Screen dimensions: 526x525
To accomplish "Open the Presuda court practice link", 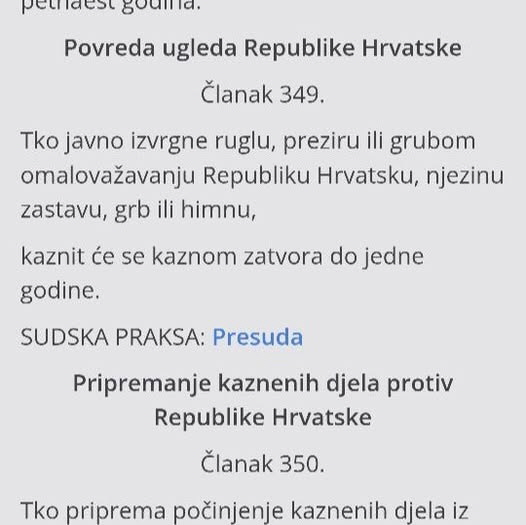I will tap(258, 337).
